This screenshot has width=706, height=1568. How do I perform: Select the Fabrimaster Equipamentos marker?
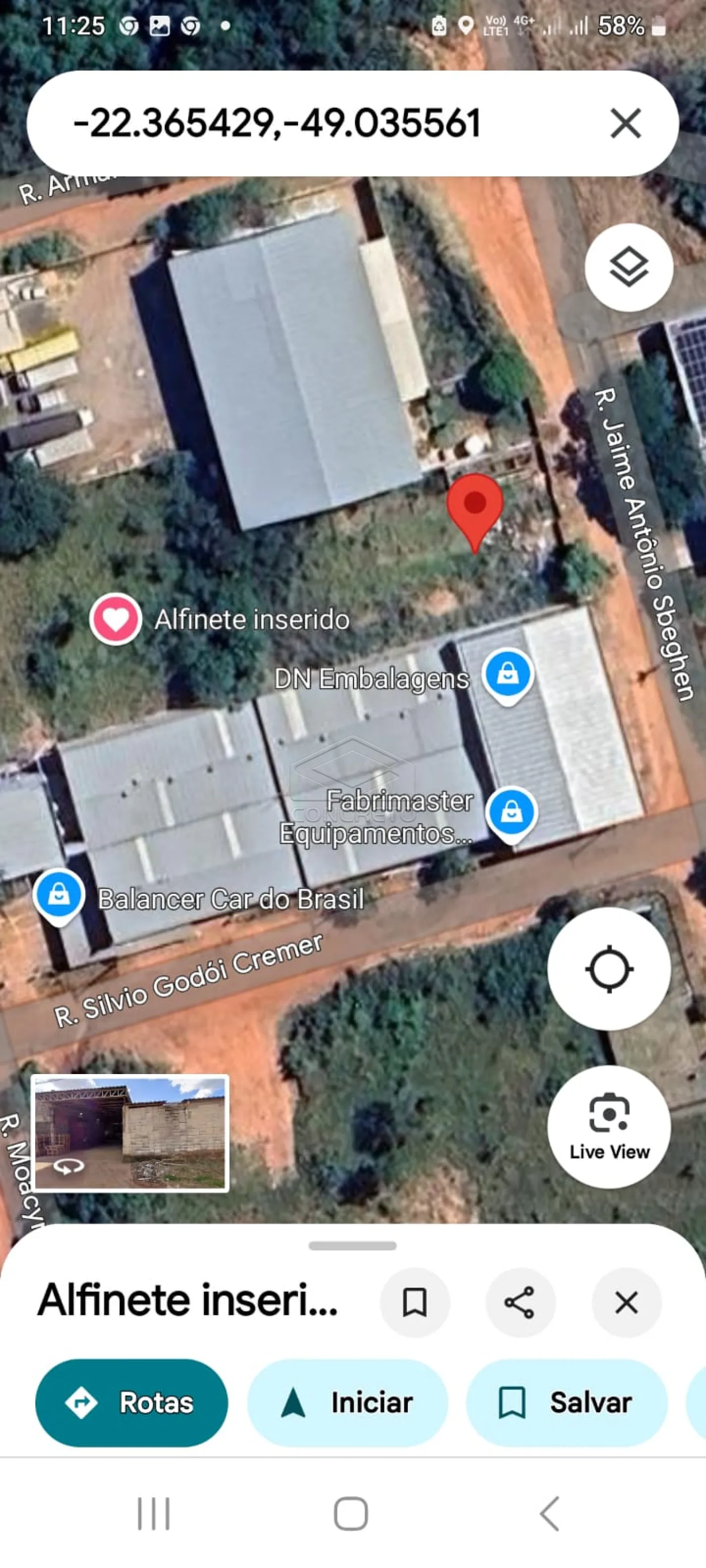tap(512, 812)
